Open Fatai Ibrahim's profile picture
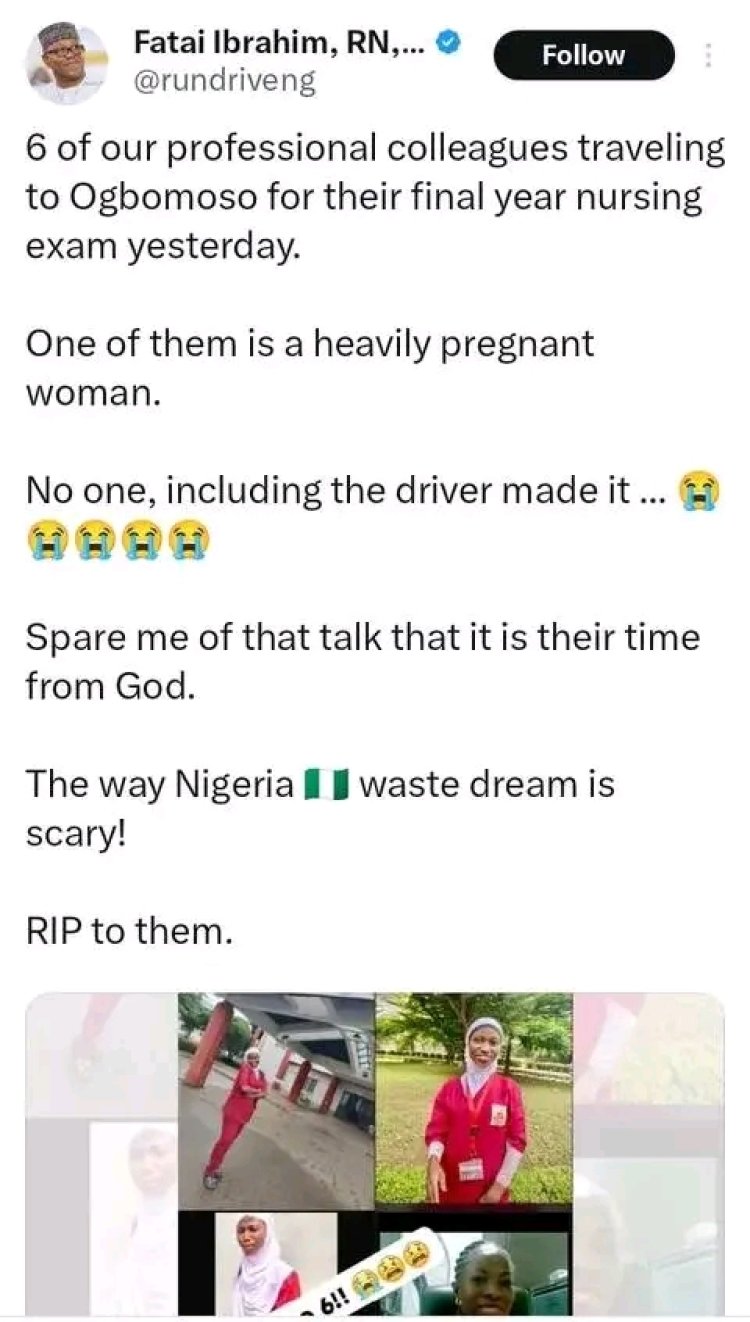 tap(66, 62)
